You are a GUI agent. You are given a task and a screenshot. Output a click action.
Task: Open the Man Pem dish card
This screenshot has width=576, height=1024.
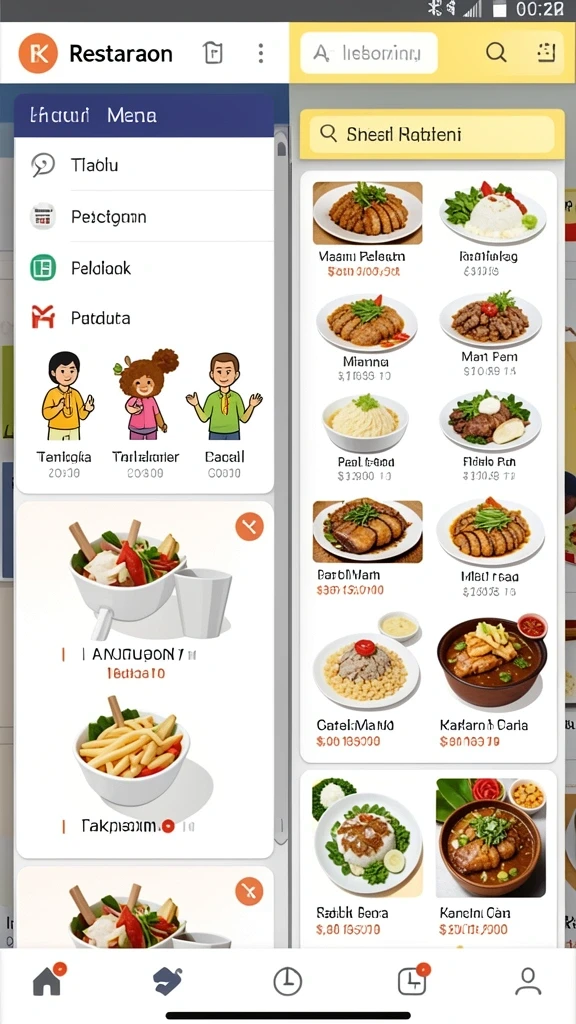point(490,335)
